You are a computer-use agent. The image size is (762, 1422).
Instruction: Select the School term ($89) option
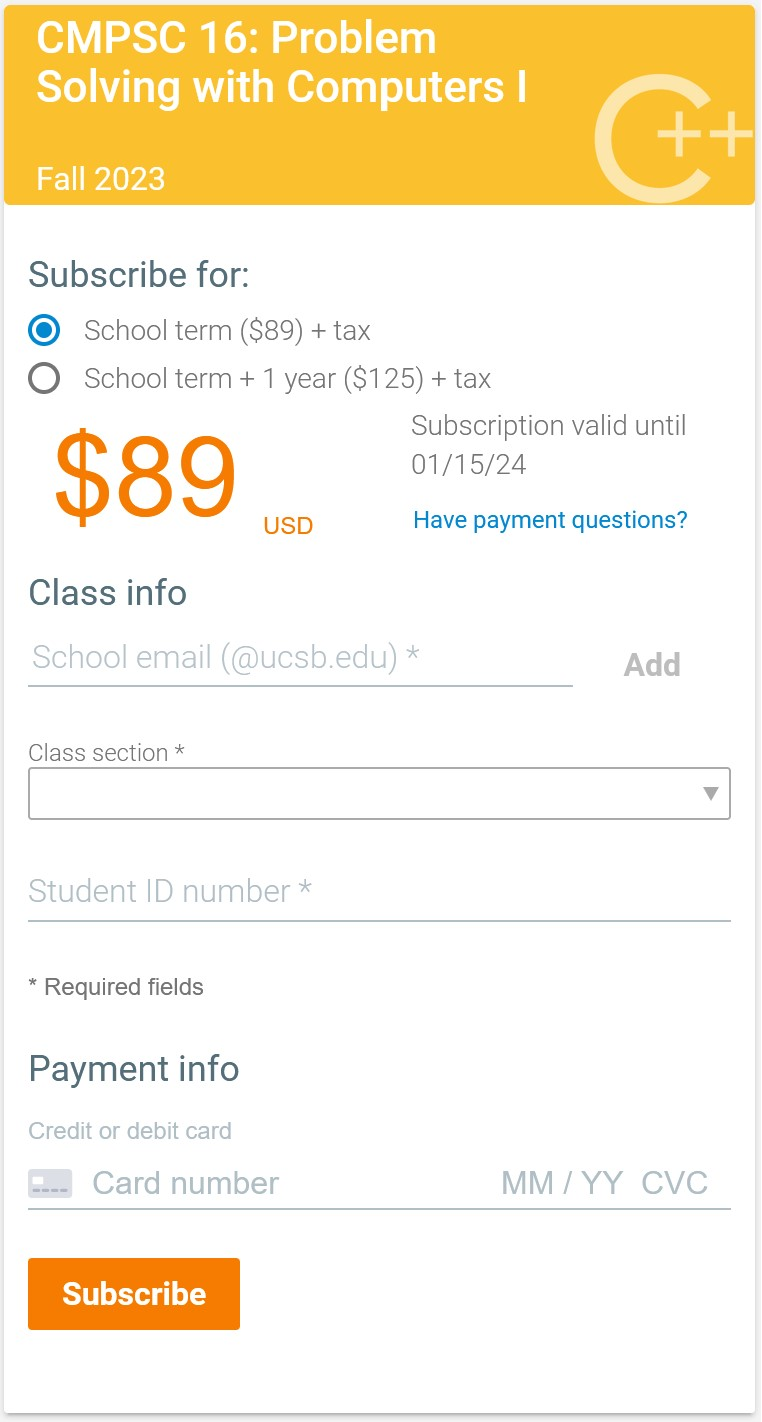(45, 330)
